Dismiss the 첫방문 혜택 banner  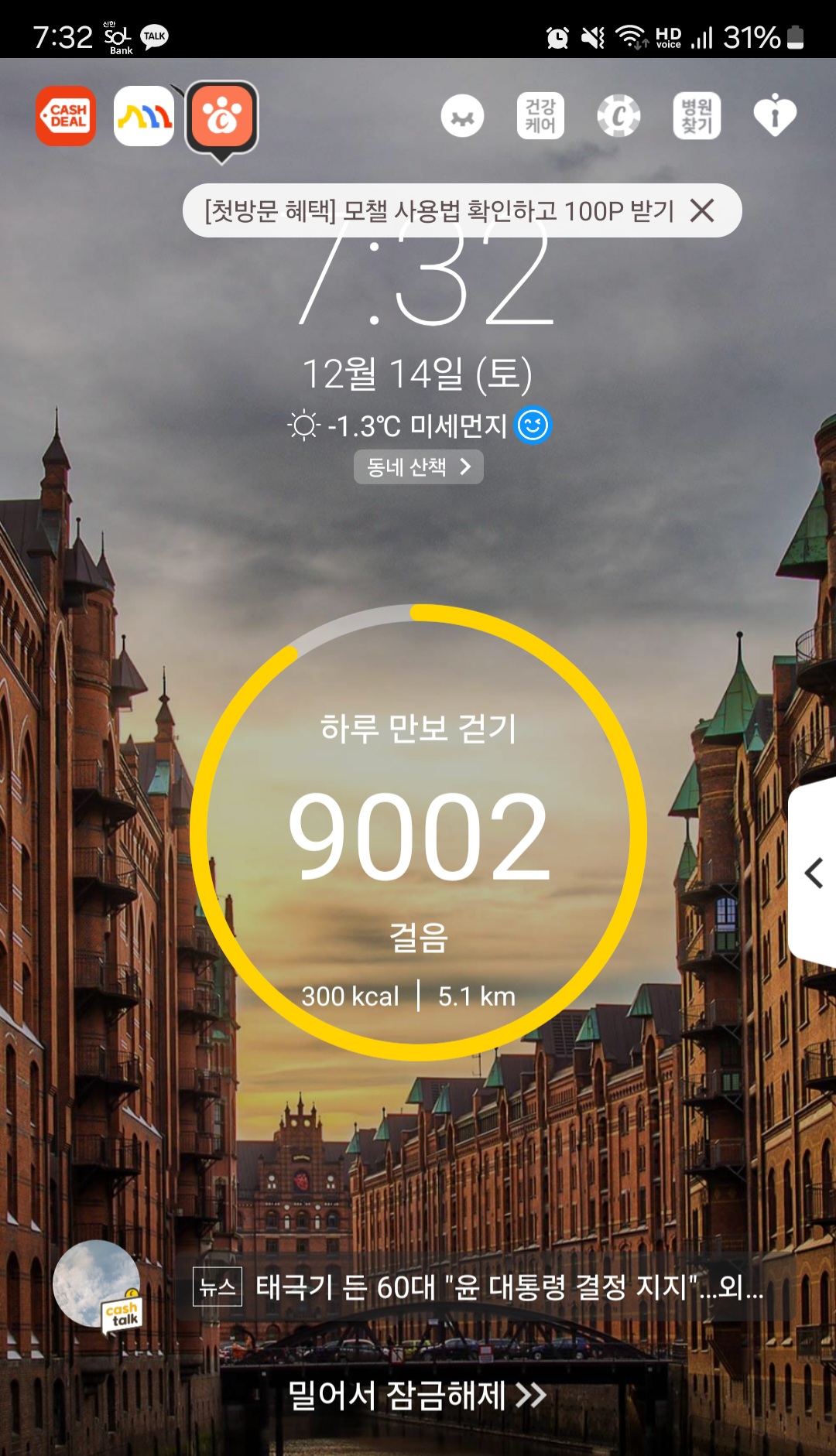point(702,210)
